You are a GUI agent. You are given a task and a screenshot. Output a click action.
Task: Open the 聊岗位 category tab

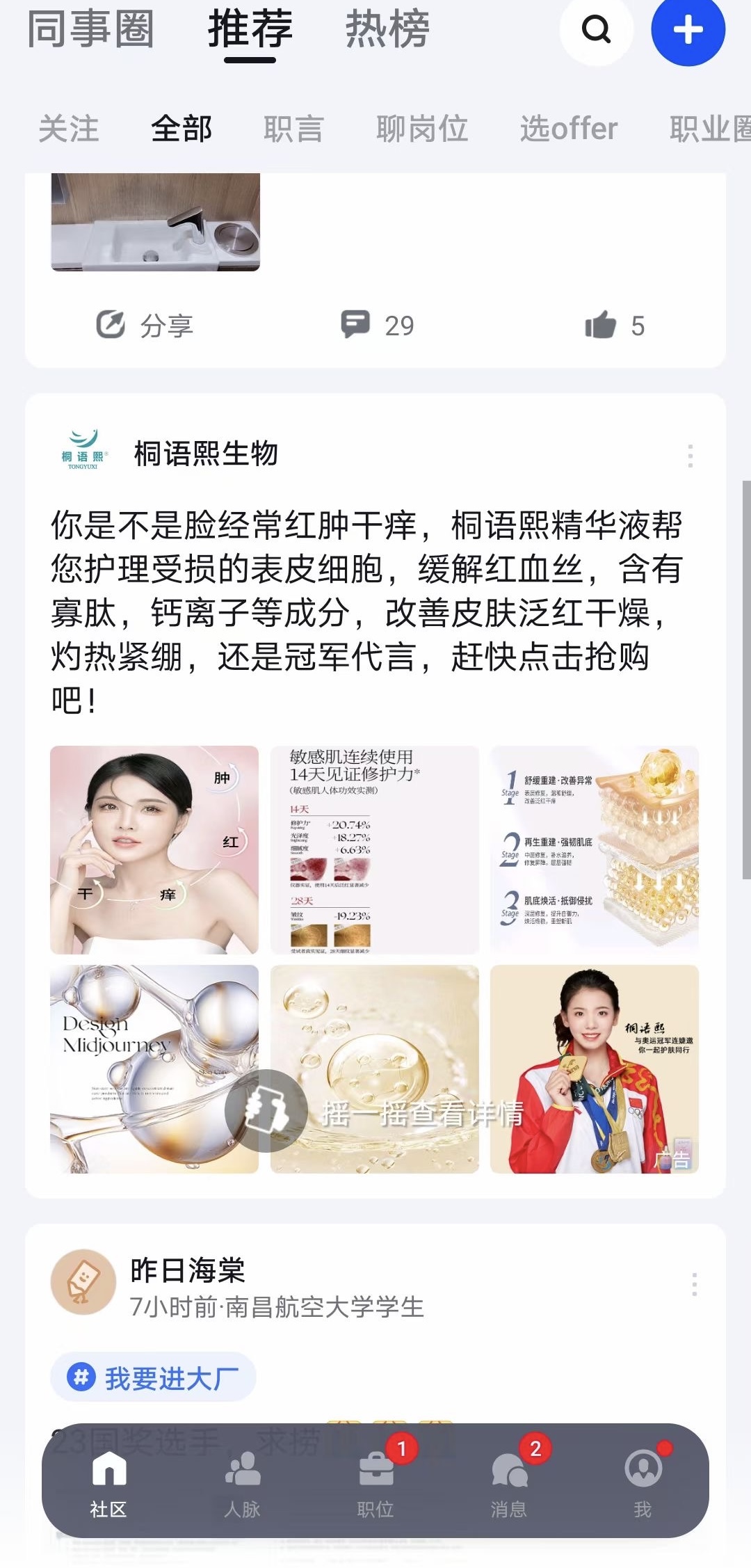coord(421,129)
